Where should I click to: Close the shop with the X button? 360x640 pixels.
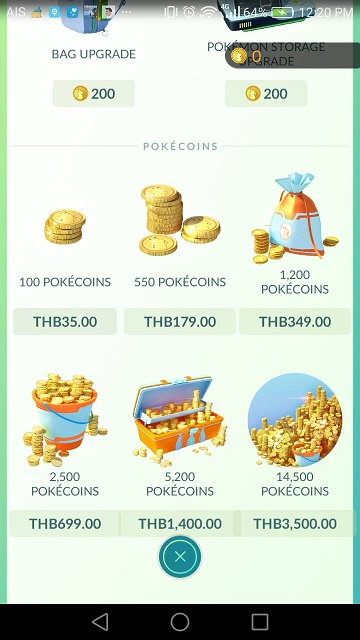180,556
